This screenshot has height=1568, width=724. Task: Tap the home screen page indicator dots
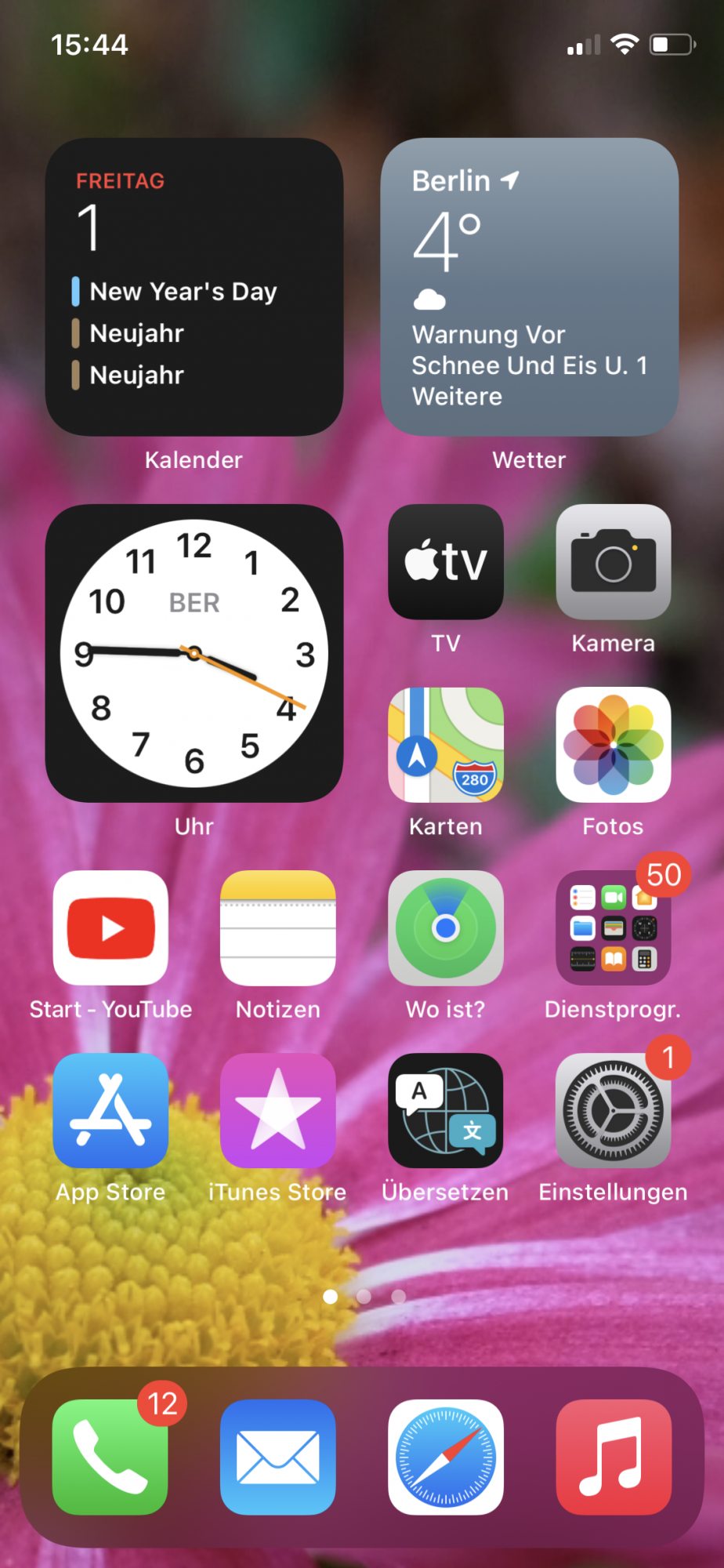click(x=364, y=1297)
